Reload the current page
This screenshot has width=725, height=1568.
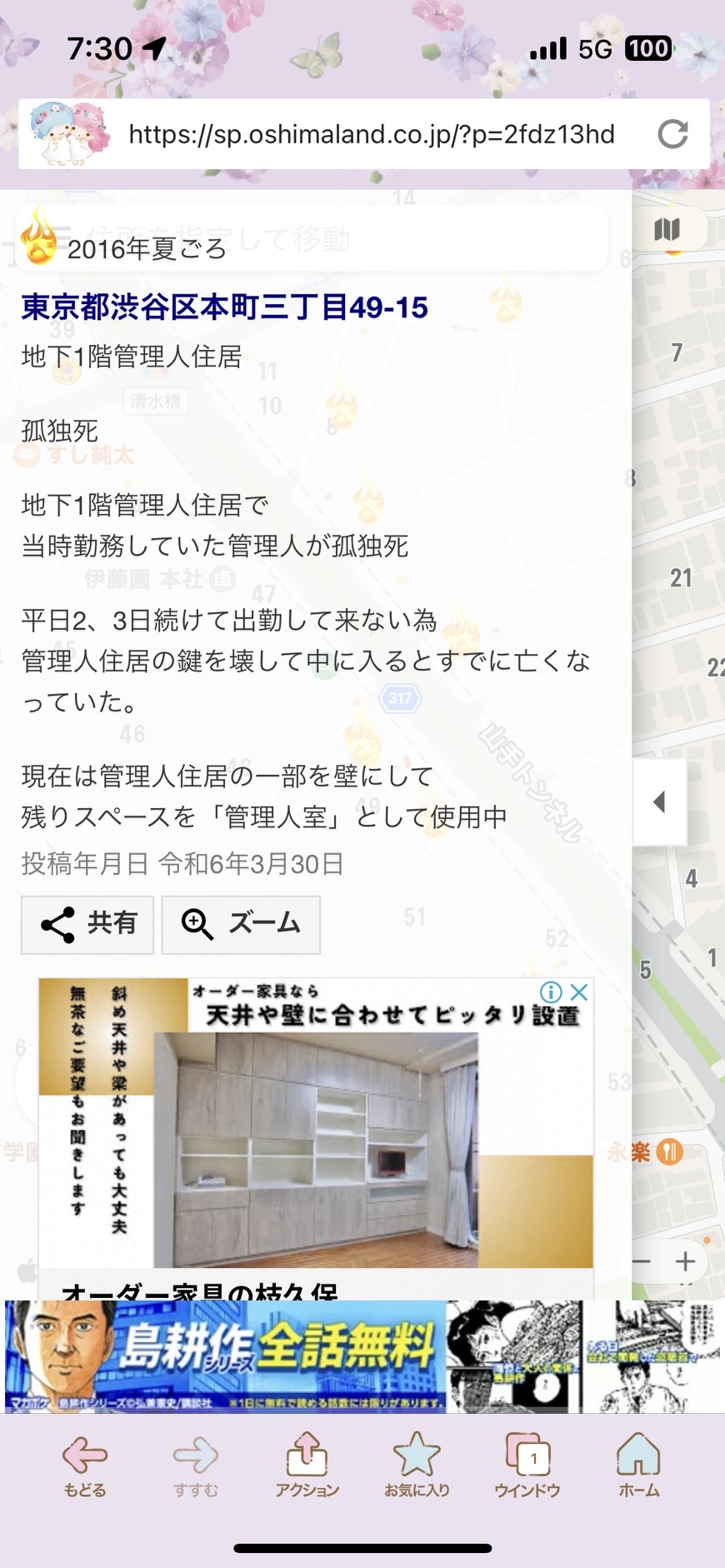point(672,133)
